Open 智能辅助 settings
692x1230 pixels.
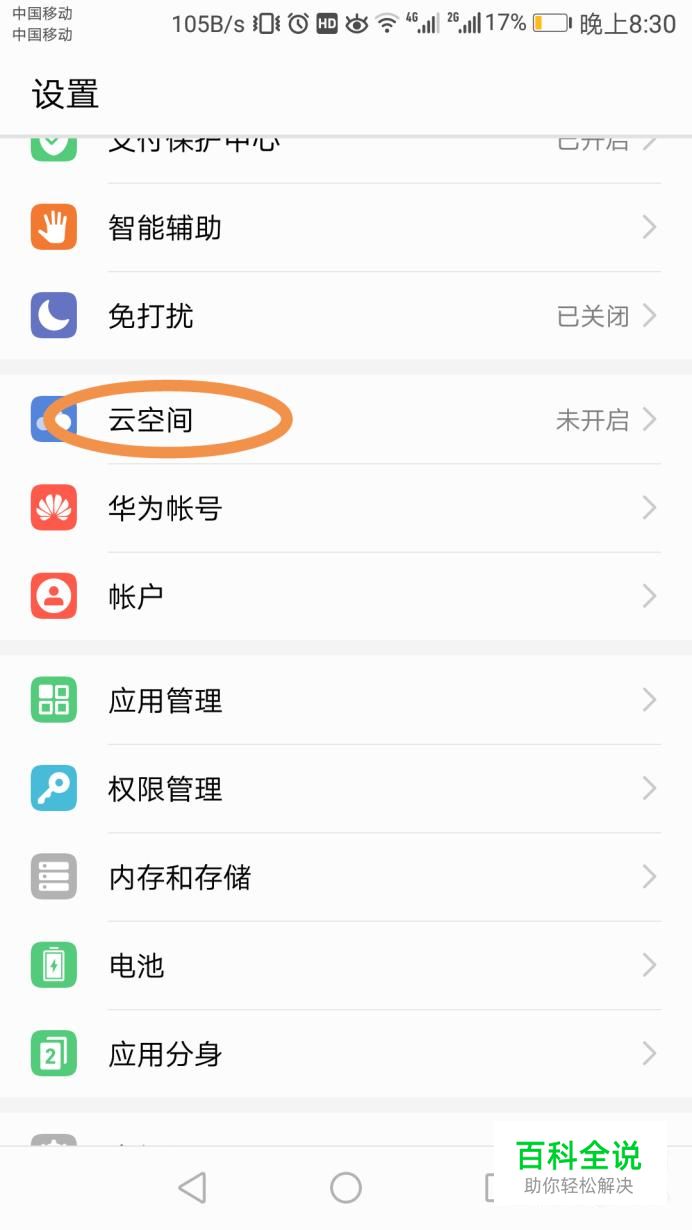tap(346, 228)
